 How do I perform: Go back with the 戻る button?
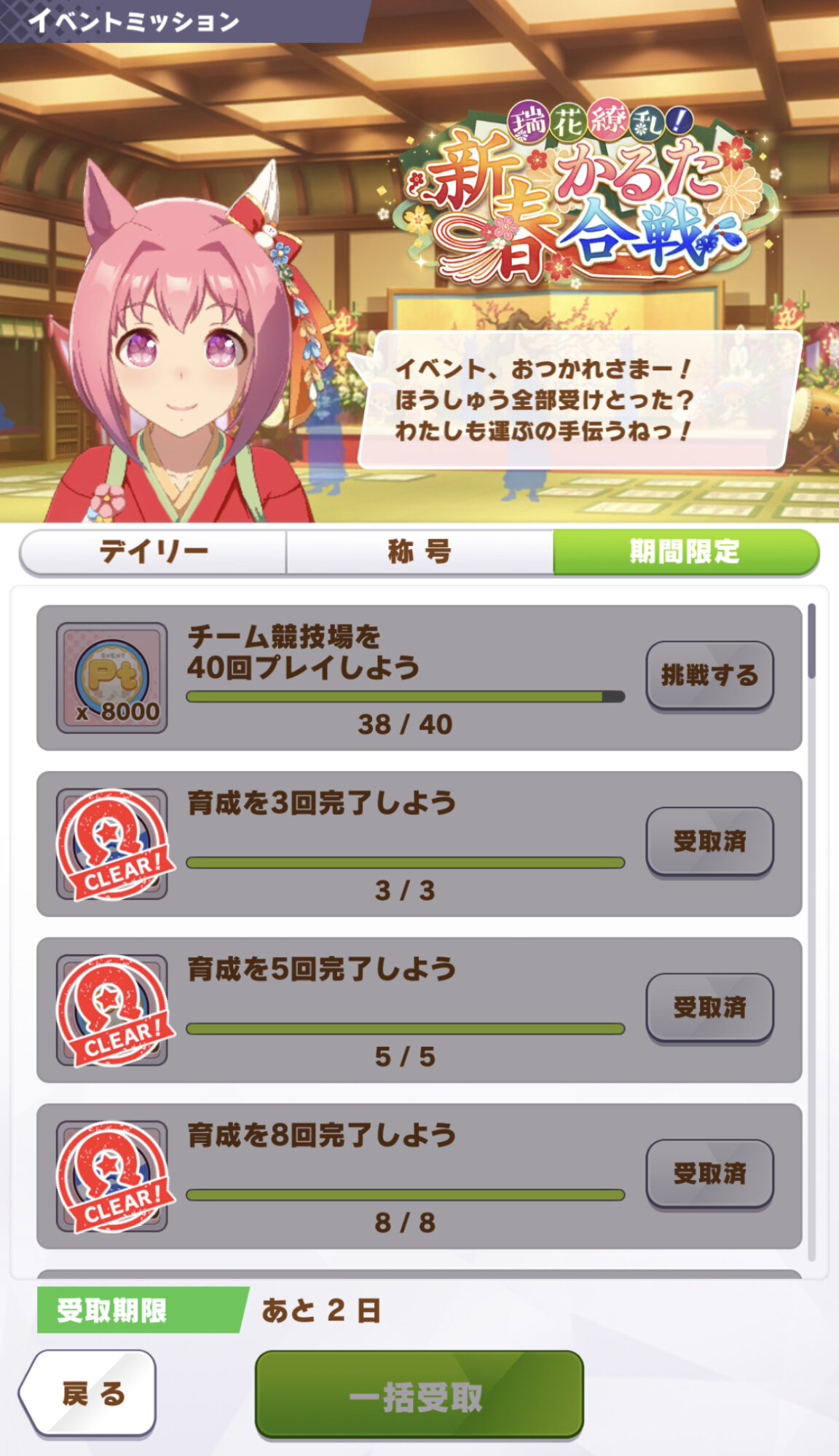tap(89, 1394)
